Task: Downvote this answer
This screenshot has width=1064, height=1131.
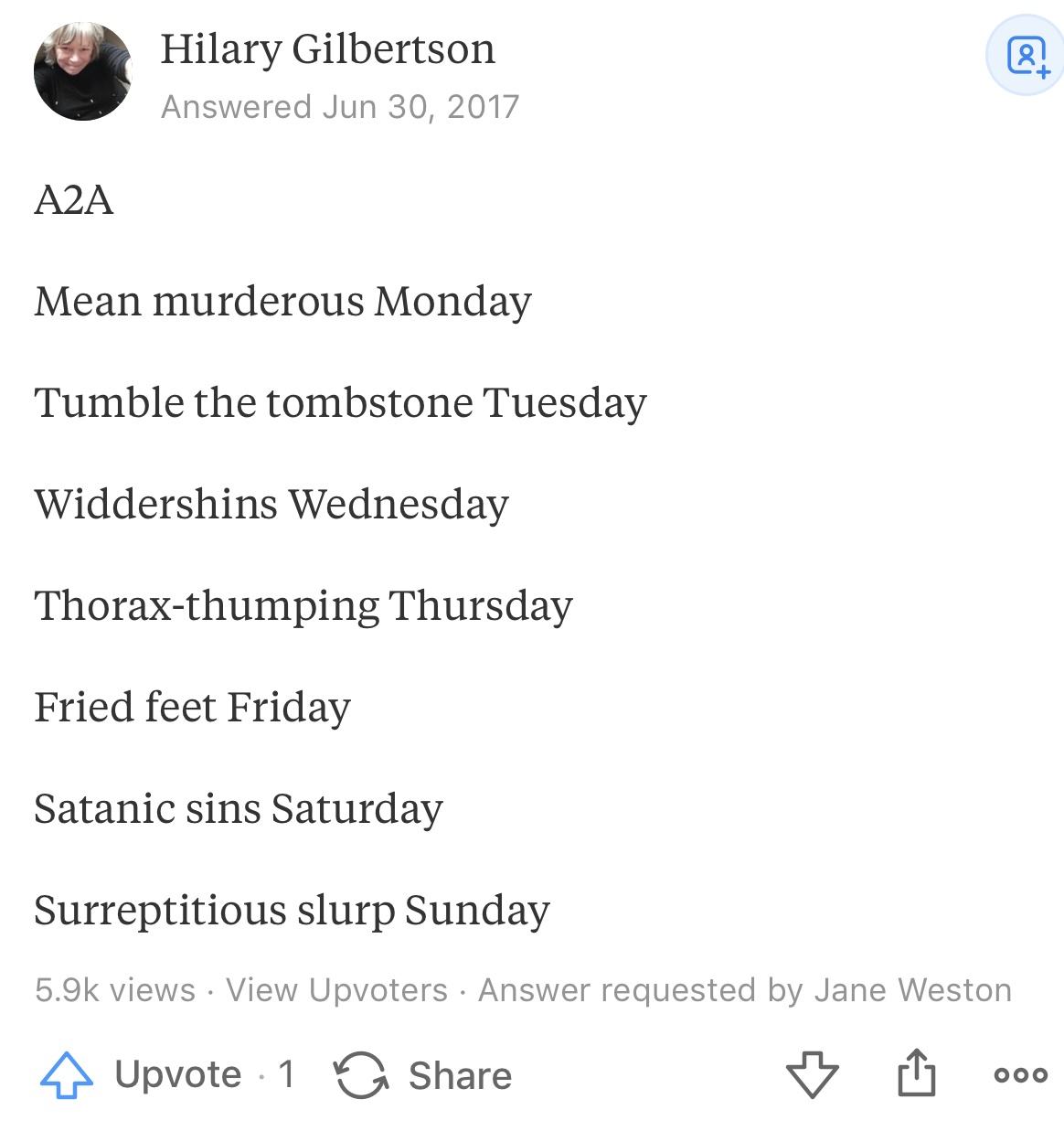Action: pyautogui.click(x=812, y=1073)
